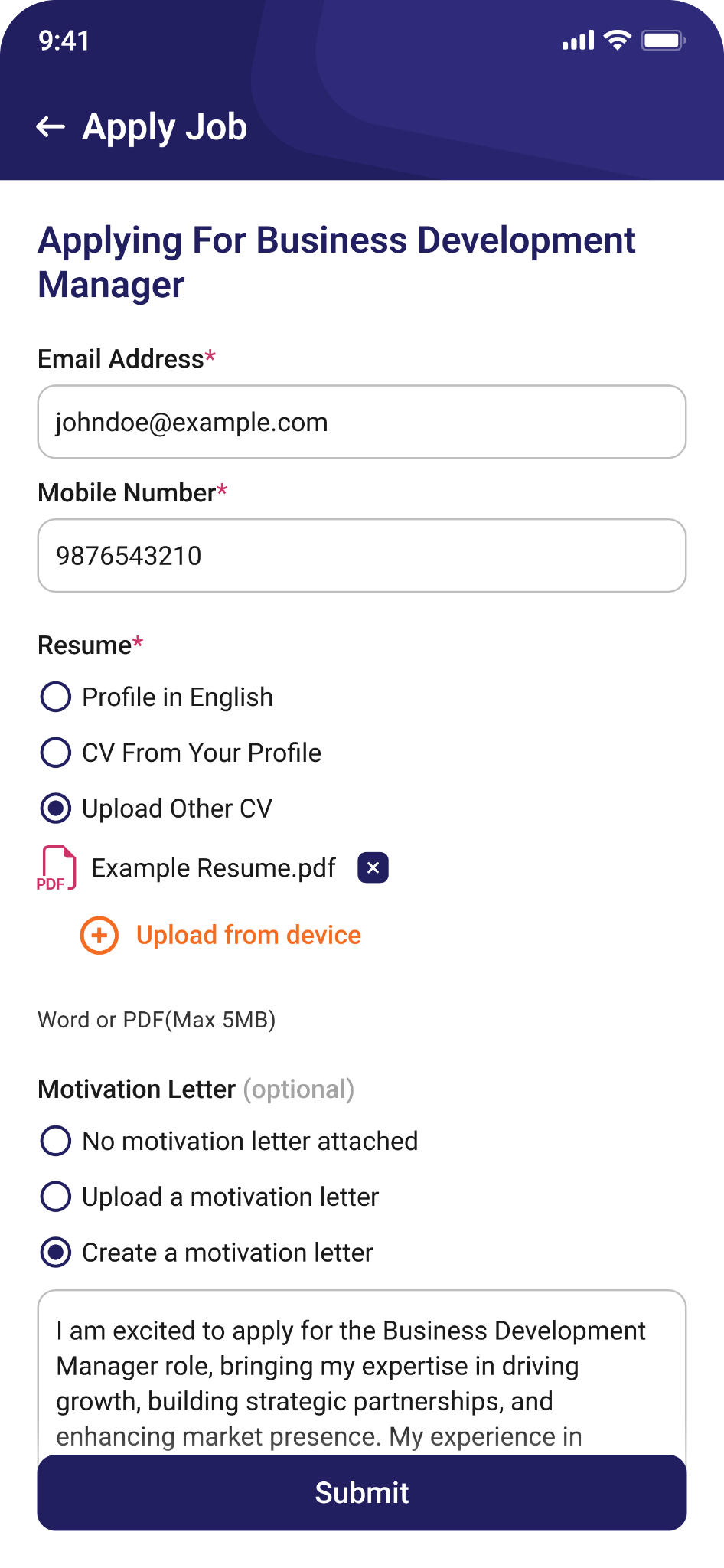Go back using the header arrow
This screenshot has width=724, height=1568.
point(51,126)
